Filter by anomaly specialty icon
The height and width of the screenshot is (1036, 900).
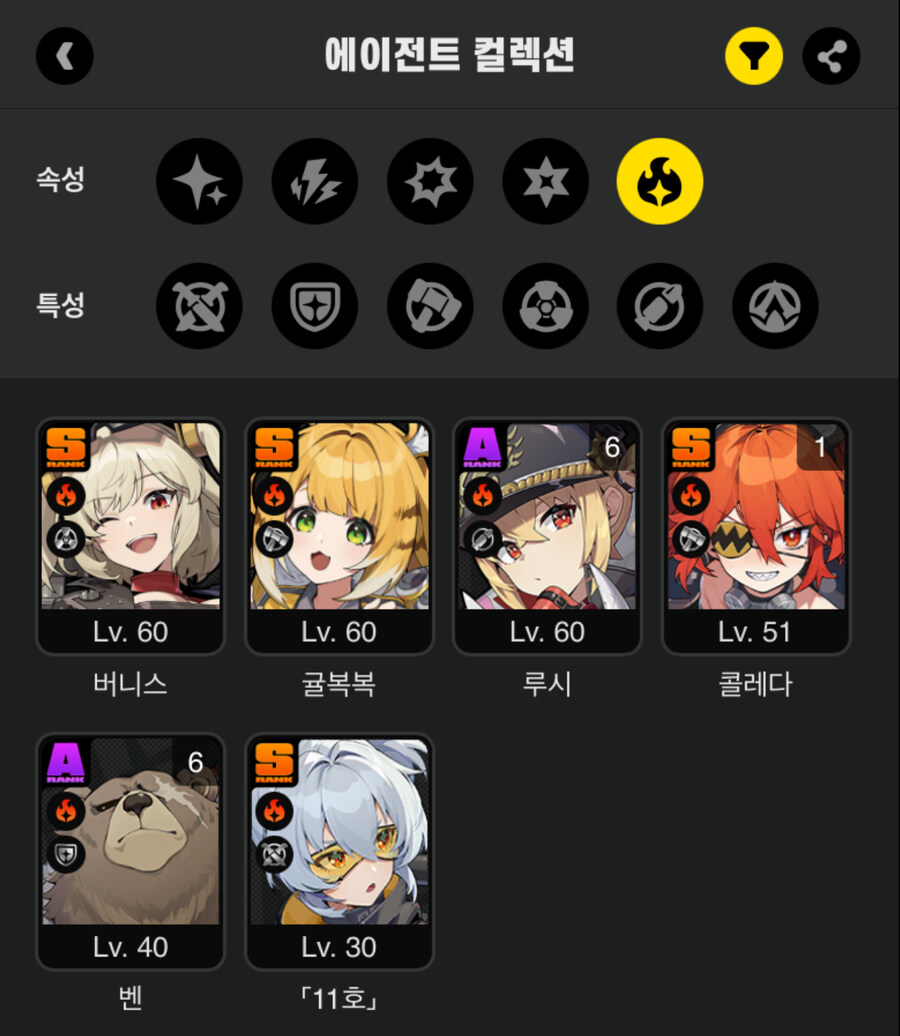545,306
